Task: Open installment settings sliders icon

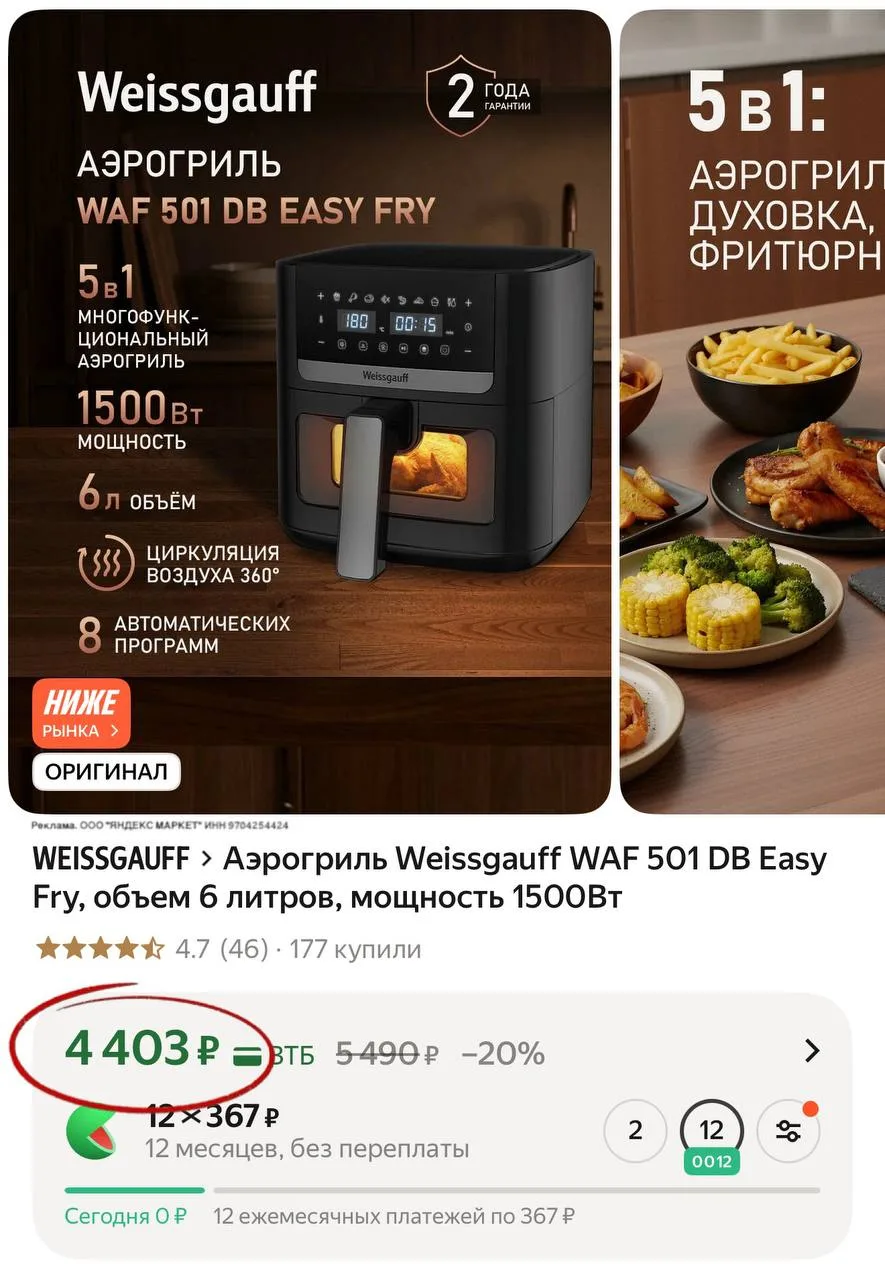Action: [789, 1131]
